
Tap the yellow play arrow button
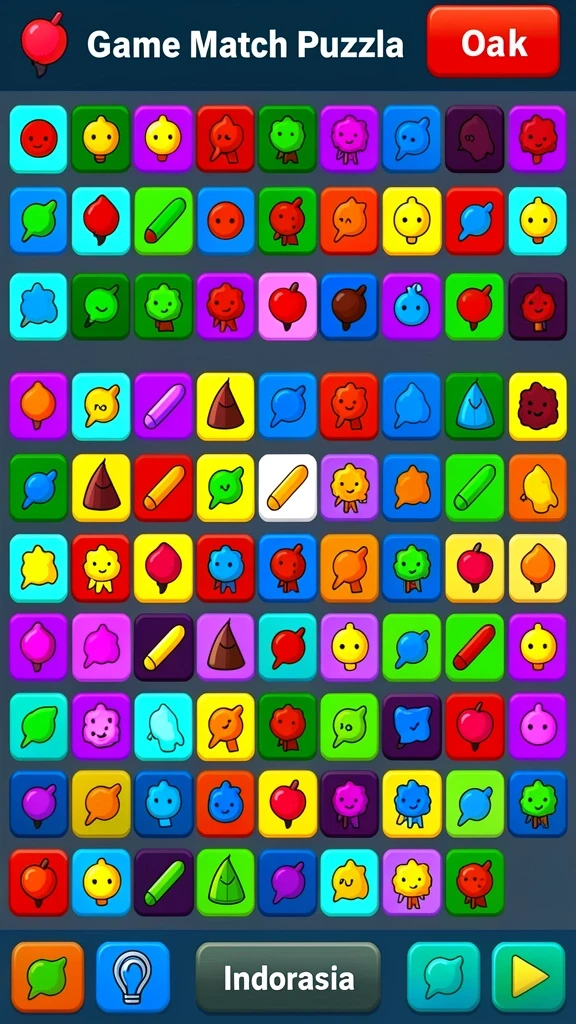click(528, 978)
